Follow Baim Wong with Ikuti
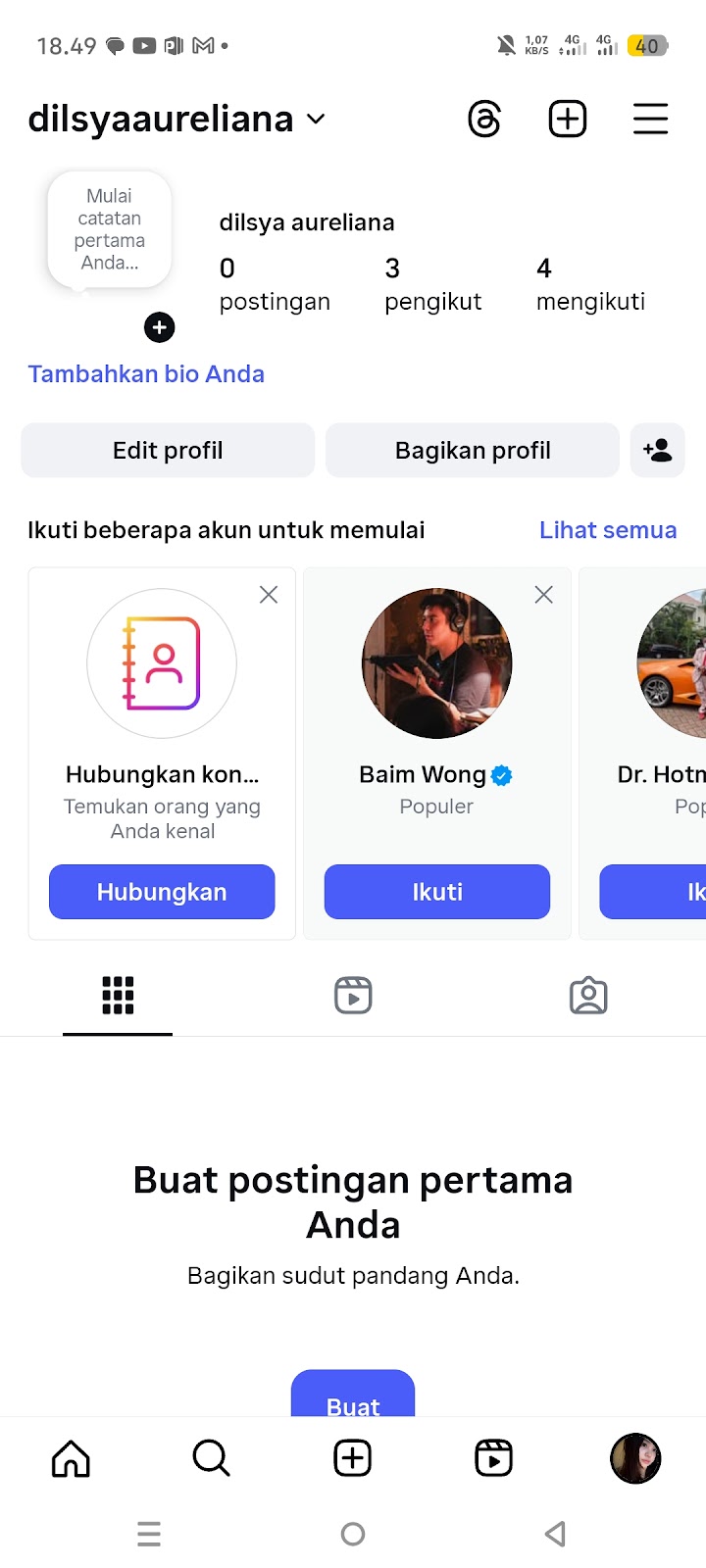The width and height of the screenshot is (706, 1568). [437, 892]
